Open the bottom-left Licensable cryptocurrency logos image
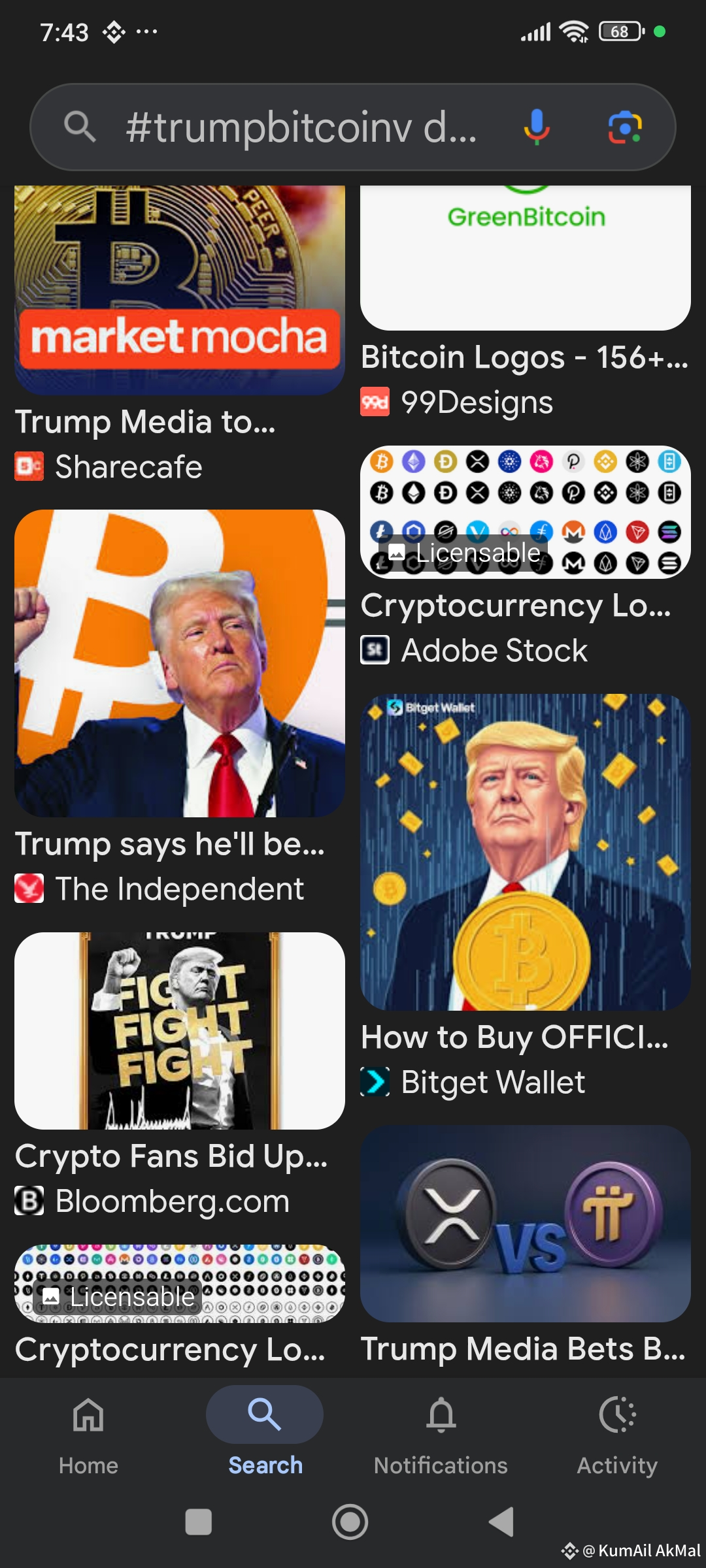This screenshot has width=706, height=1568. (x=180, y=1283)
